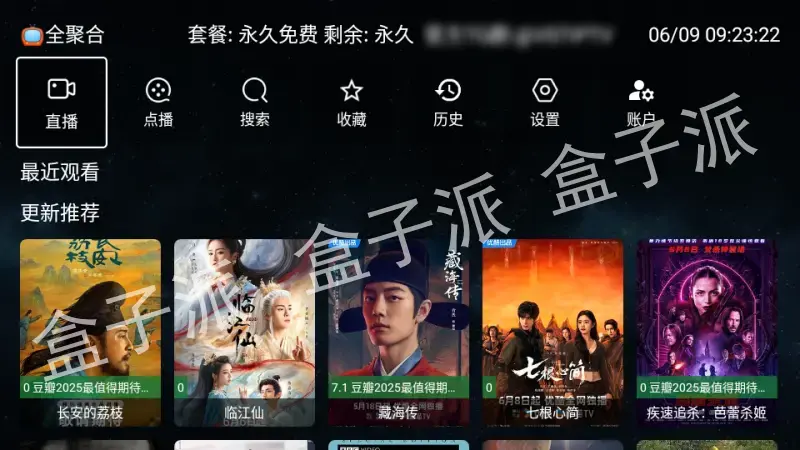Open the 搜索 search page

255,103
